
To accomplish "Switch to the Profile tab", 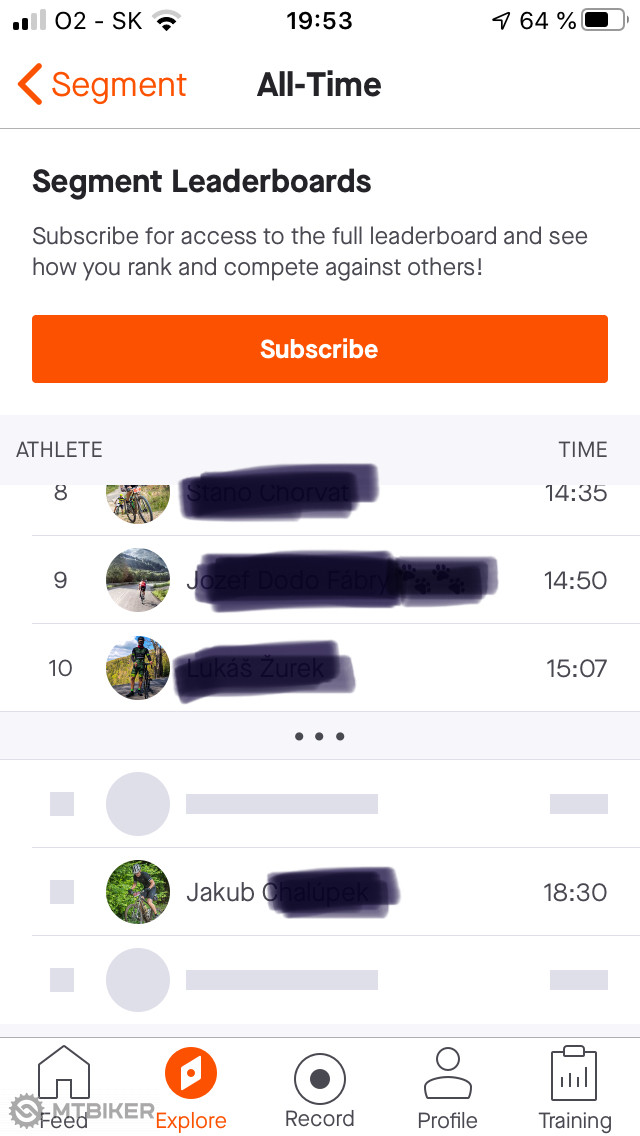I will coord(447,1087).
